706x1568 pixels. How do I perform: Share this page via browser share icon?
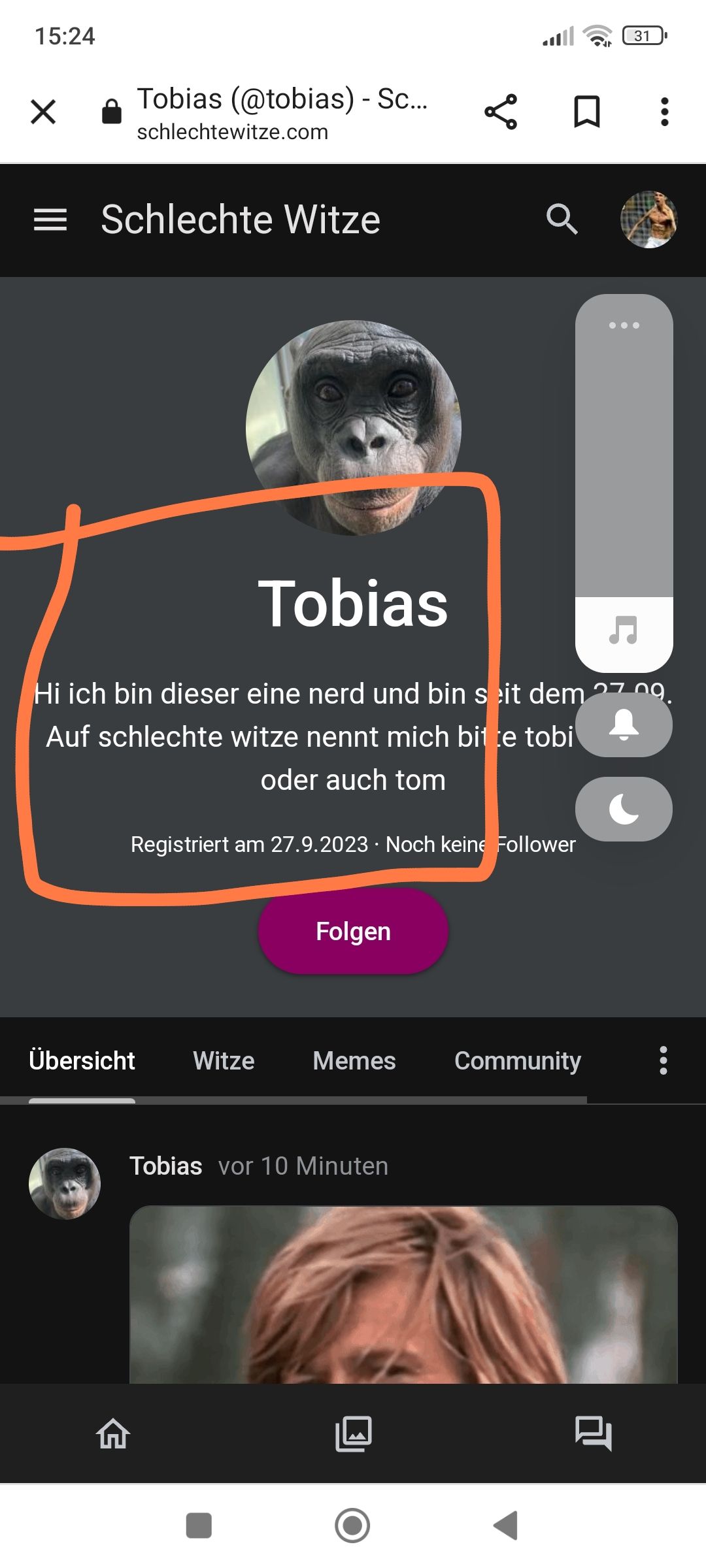pyautogui.click(x=501, y=112)
